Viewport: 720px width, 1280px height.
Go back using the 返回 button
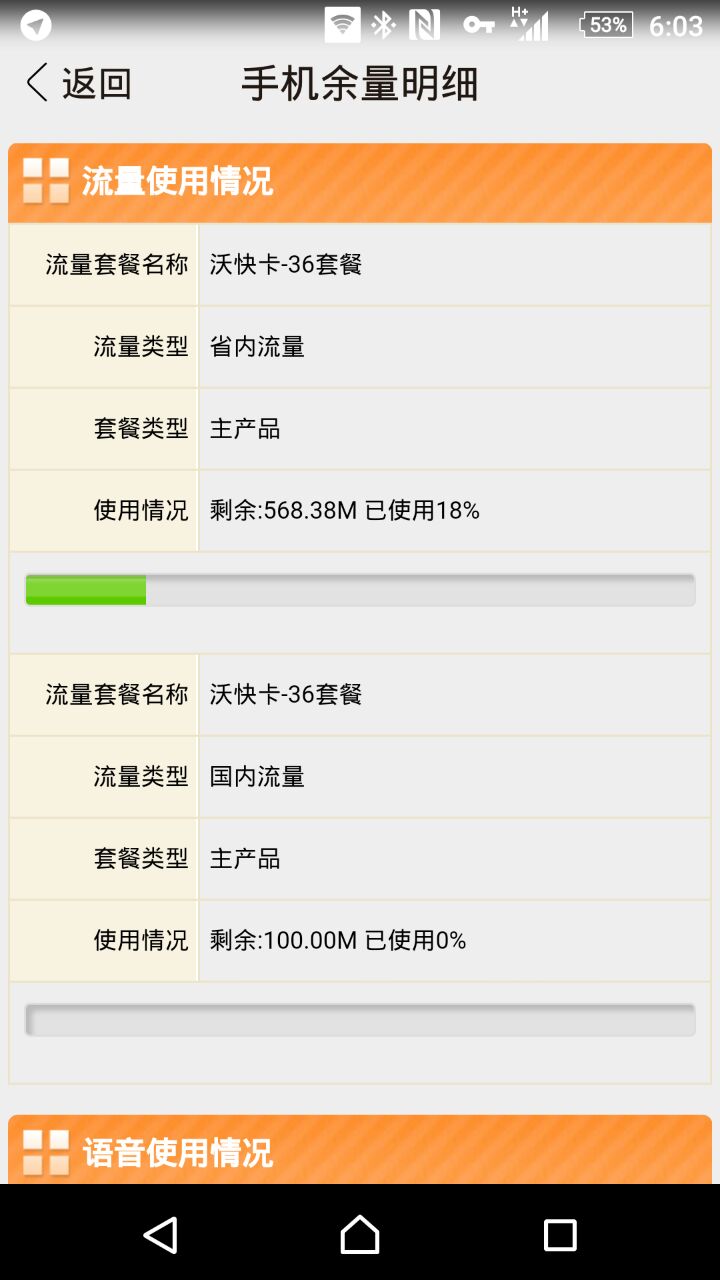point(78,83)
